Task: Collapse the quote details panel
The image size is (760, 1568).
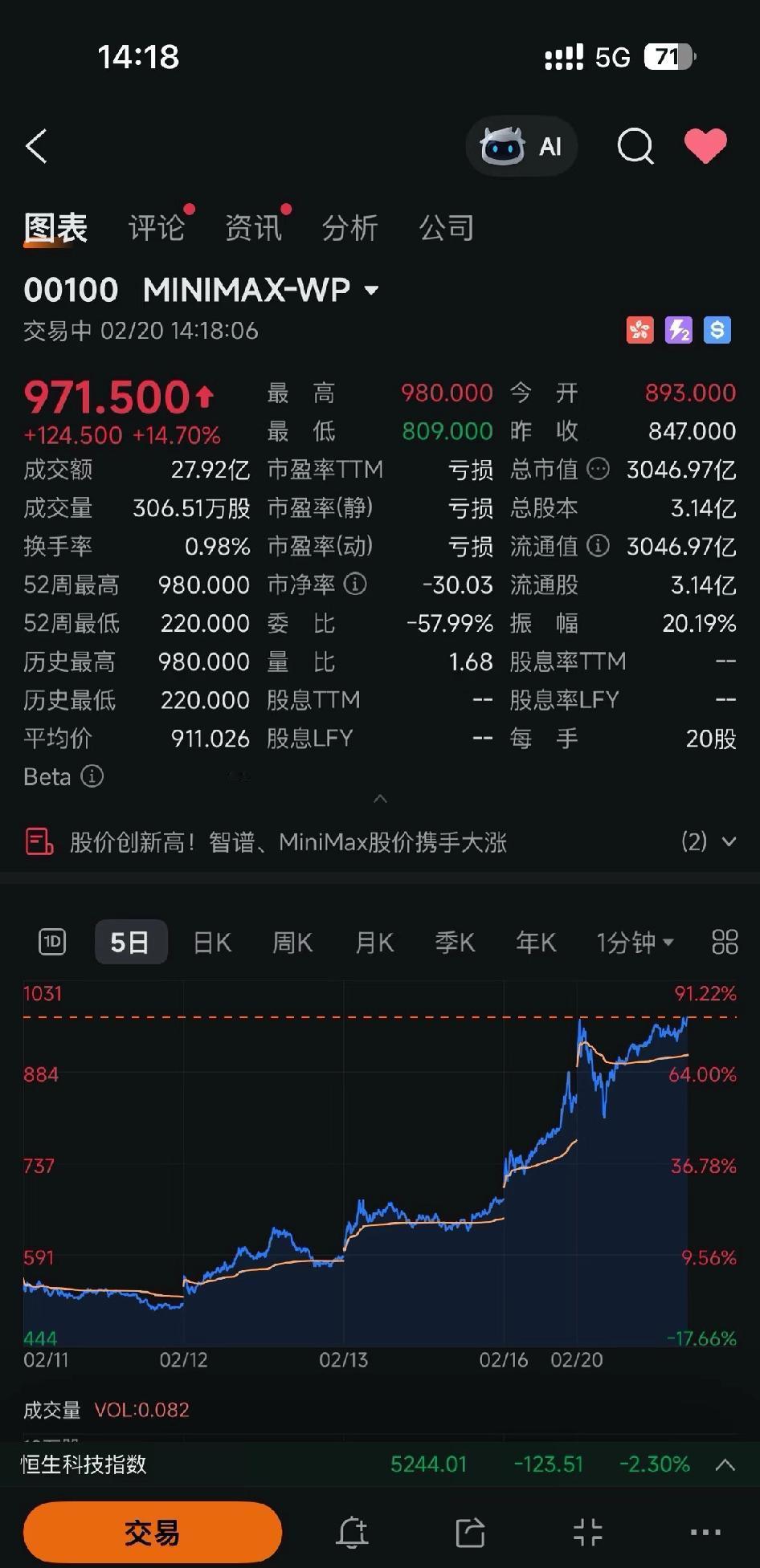Action: click(x=380, y=799)
